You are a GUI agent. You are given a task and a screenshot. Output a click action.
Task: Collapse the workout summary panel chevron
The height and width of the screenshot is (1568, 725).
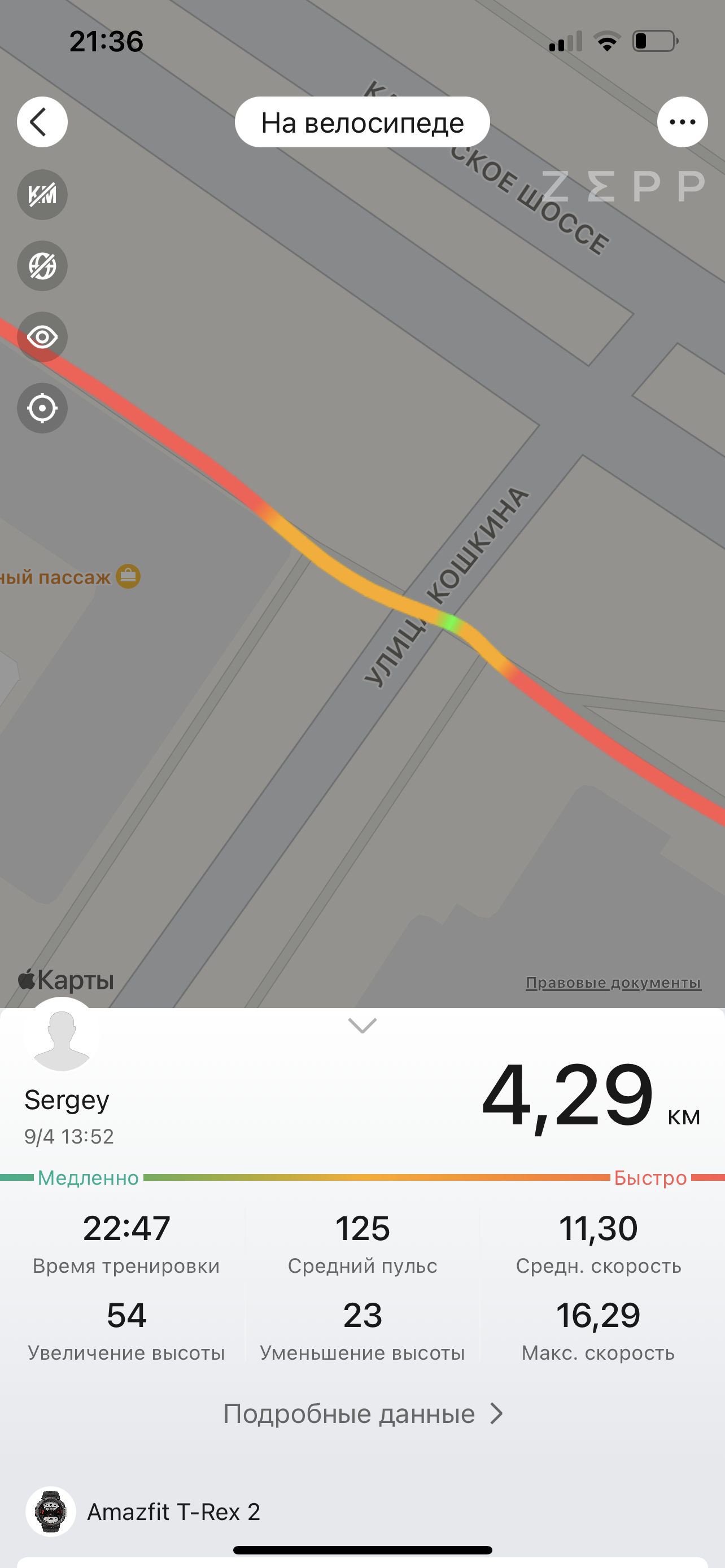point(362,1026)
